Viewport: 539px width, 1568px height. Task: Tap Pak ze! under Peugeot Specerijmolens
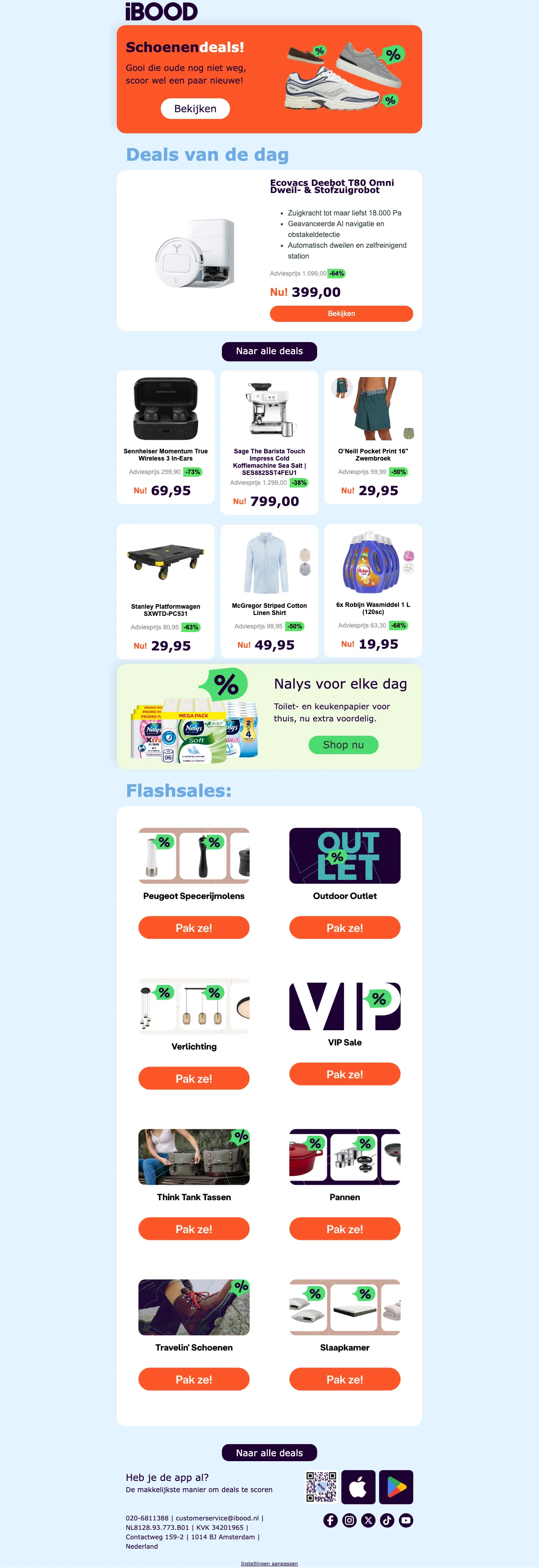click(194, 928)
